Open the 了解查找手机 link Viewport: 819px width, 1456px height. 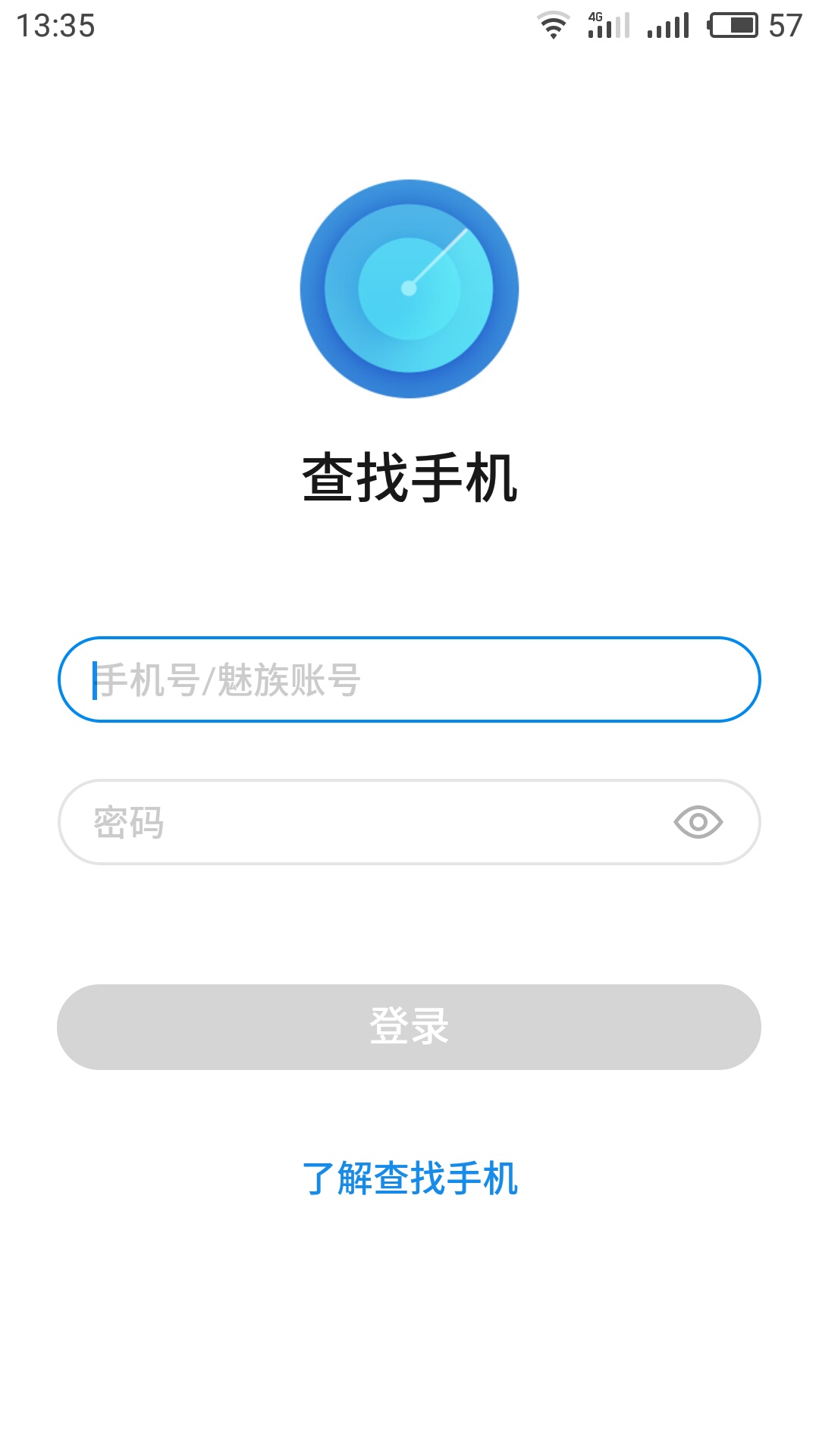click(x=409, y=1174)
